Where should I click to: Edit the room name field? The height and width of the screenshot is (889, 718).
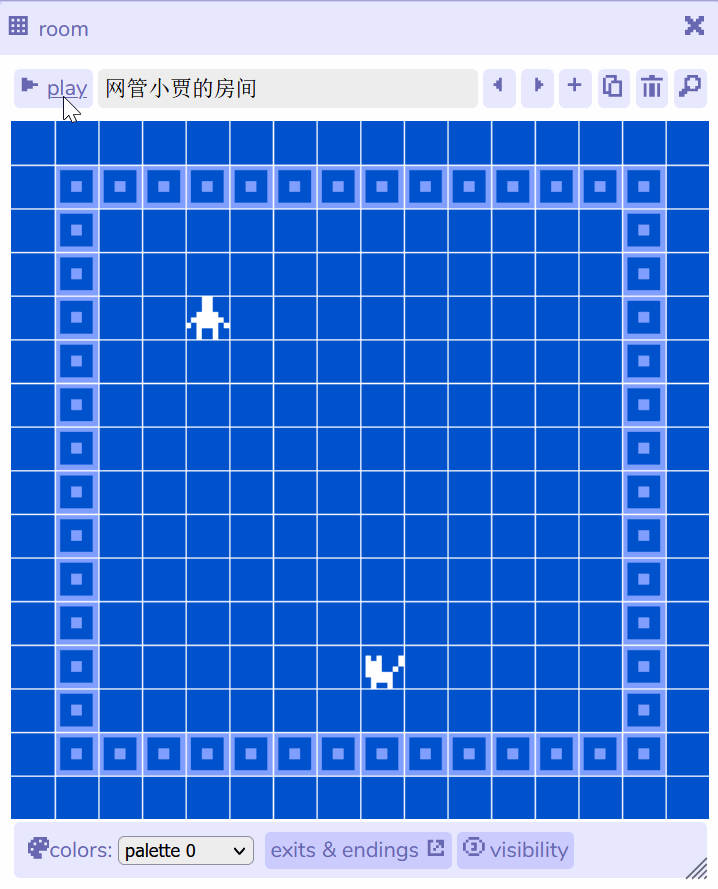tap(287, 88)
